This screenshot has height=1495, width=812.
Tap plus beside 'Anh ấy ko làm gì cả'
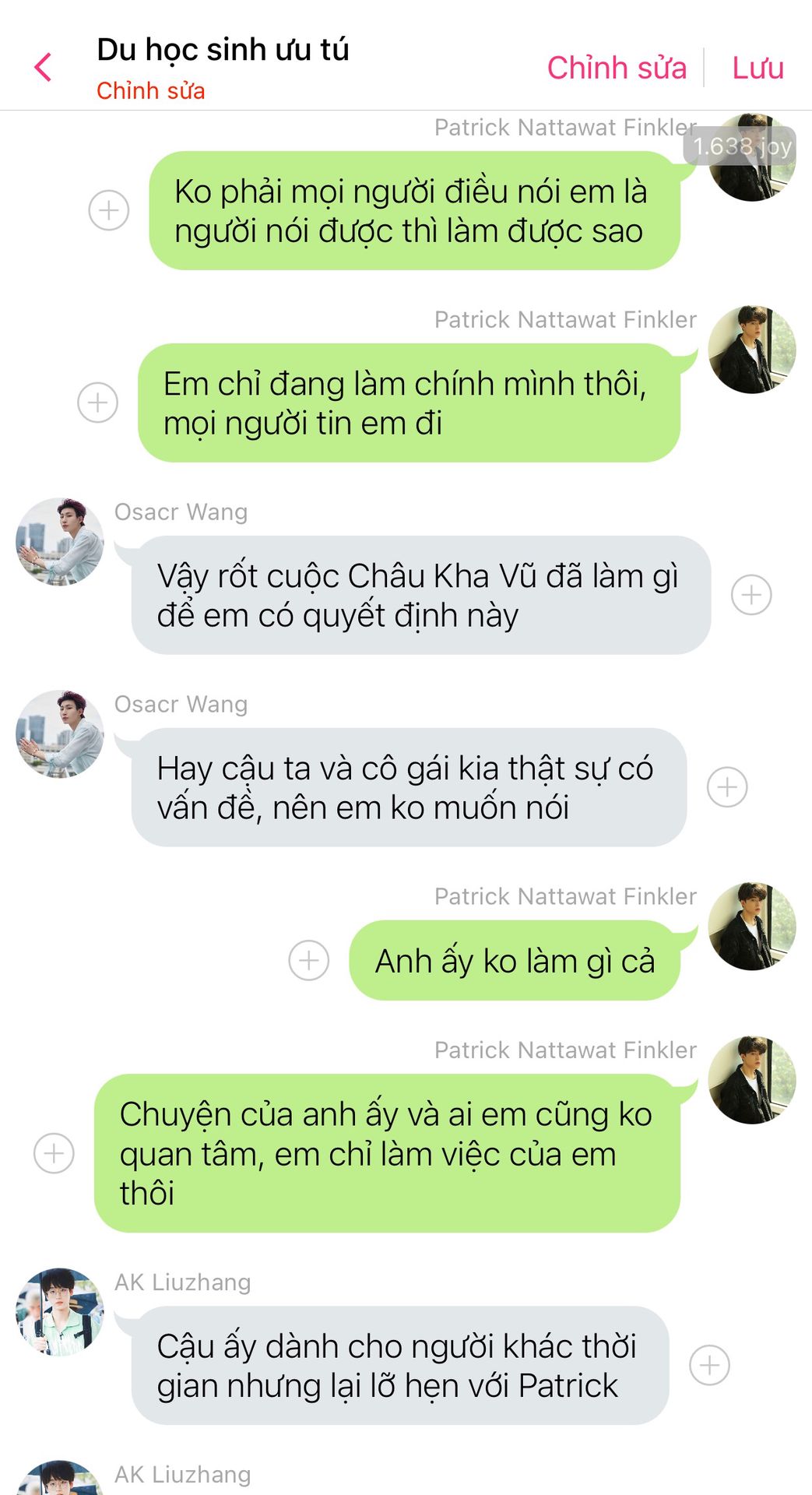point(309,960)
